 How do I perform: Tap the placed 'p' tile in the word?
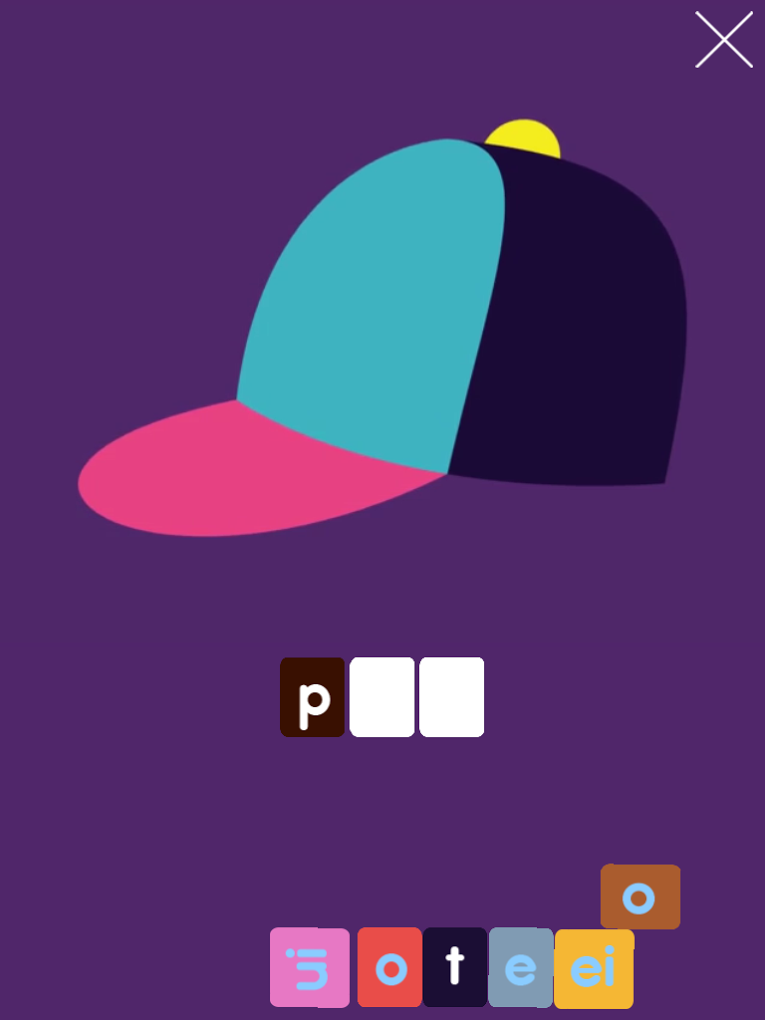[312, 697]
